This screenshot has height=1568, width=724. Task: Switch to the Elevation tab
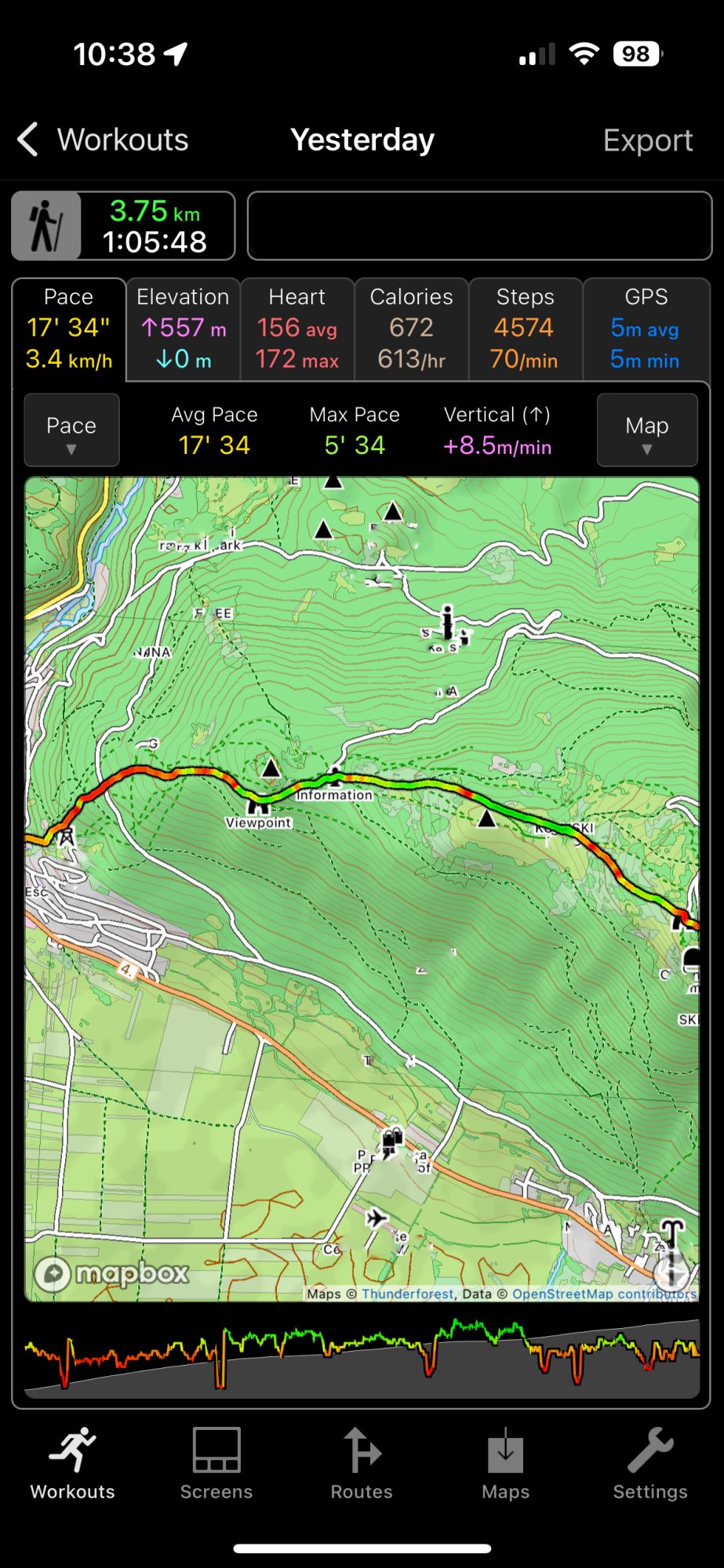tap(183, 328)
